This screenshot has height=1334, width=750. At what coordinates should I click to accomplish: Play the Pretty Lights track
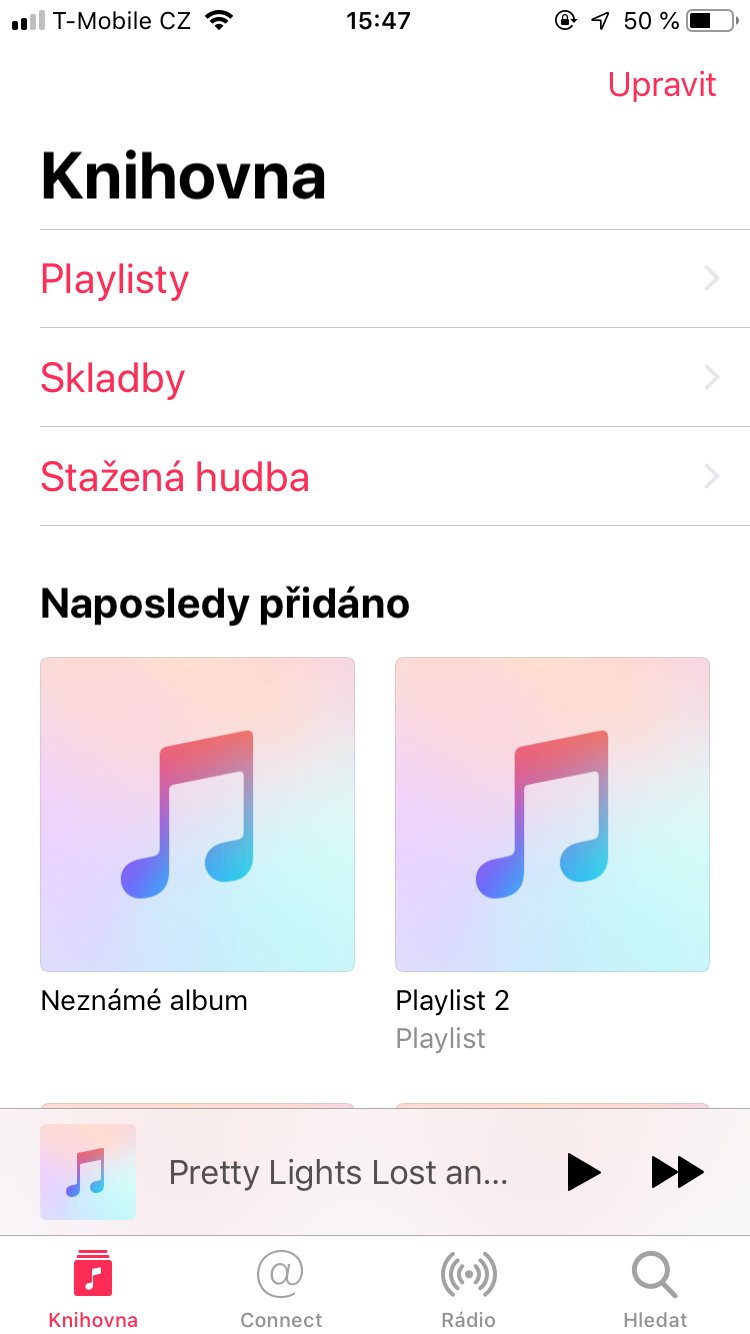[584, 1172]
